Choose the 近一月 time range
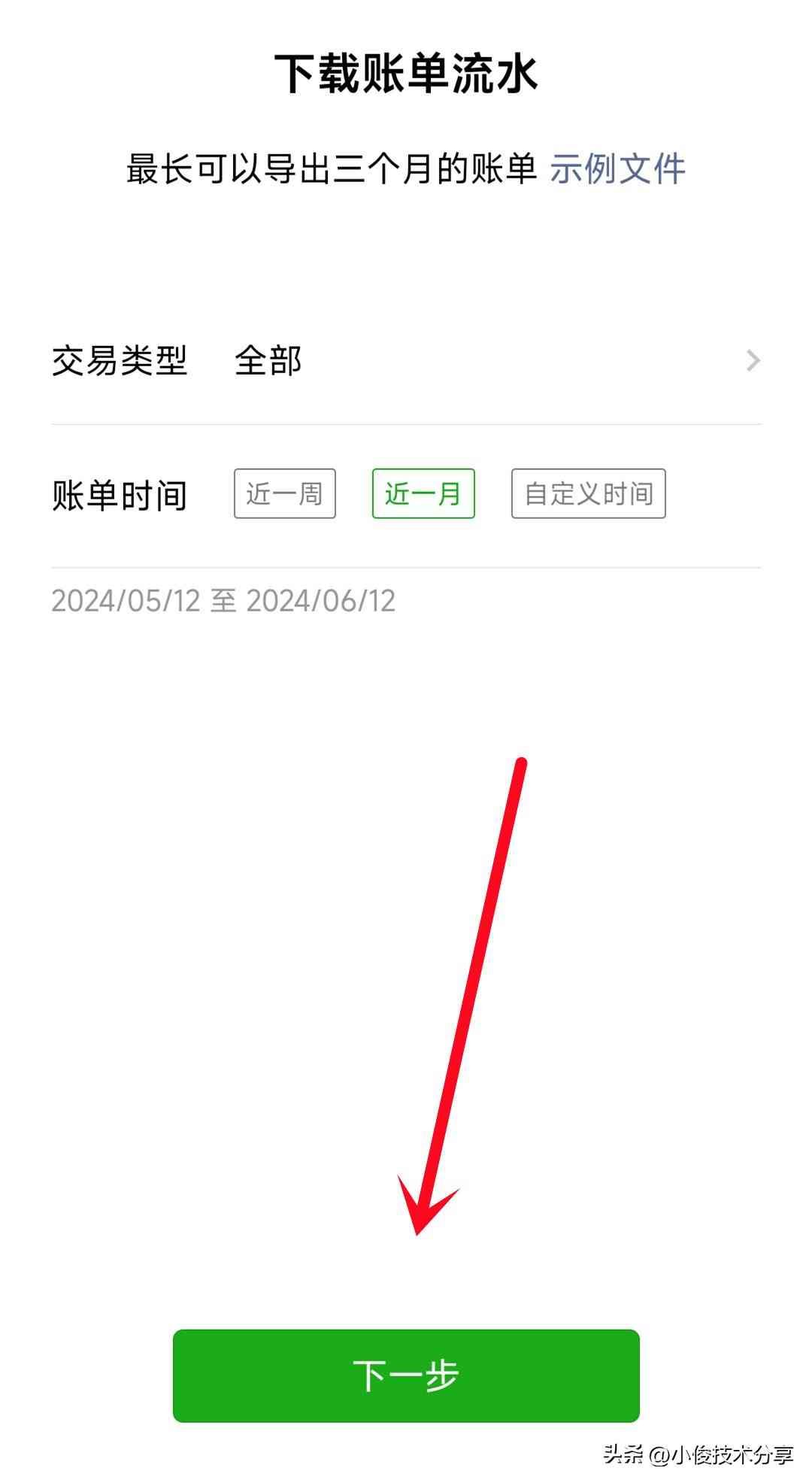812x1483 pixels. (x=423, y=494)
